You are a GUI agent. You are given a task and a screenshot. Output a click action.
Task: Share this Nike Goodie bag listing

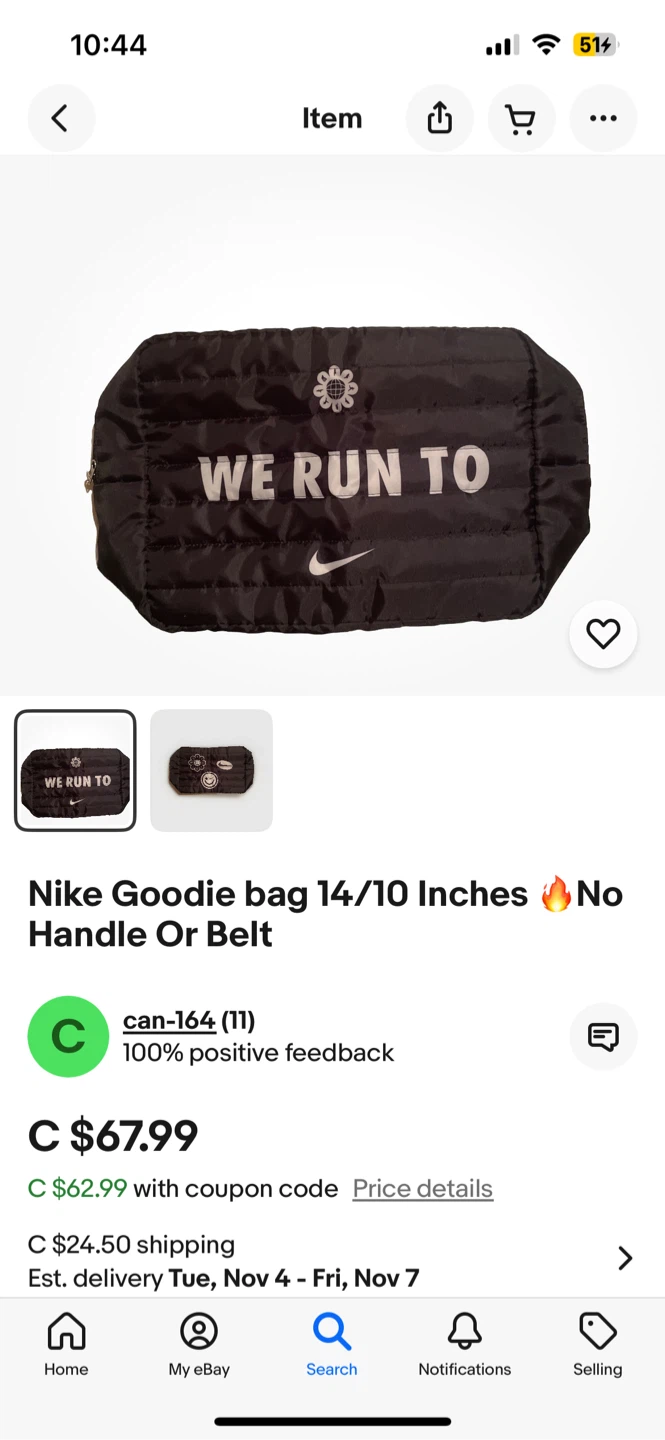439,119
